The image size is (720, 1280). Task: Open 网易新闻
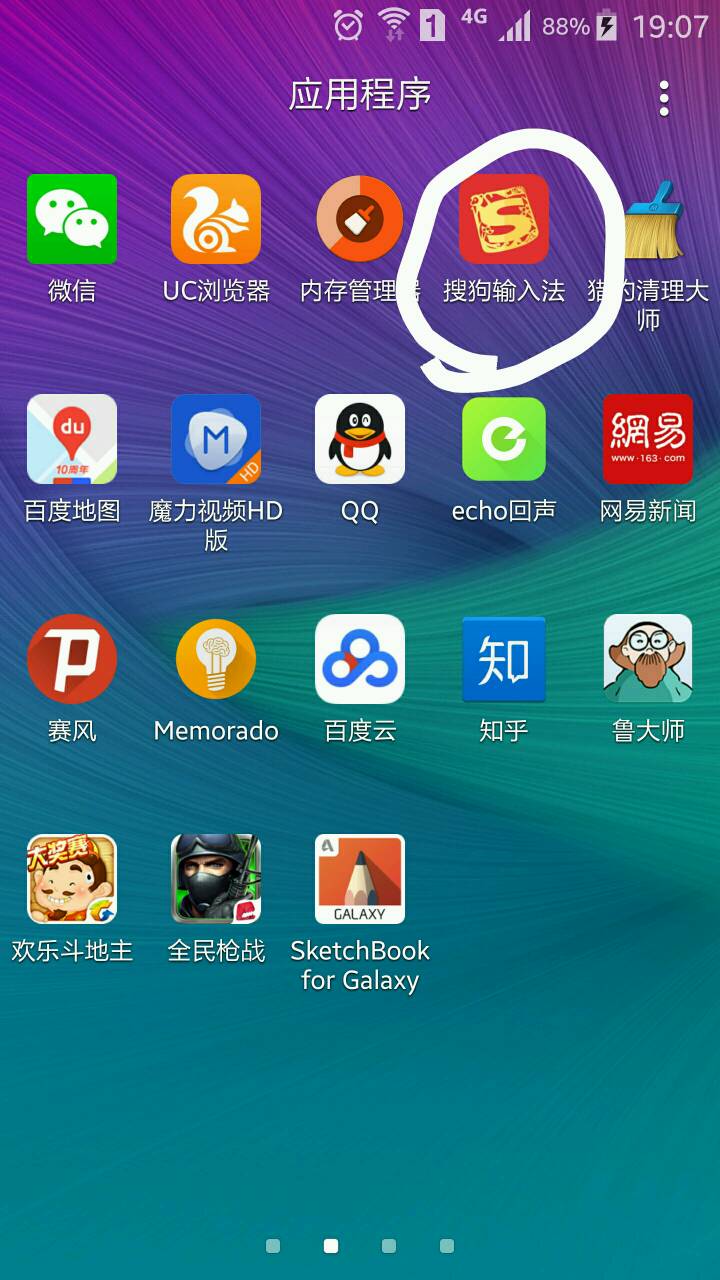pos(648,439)
